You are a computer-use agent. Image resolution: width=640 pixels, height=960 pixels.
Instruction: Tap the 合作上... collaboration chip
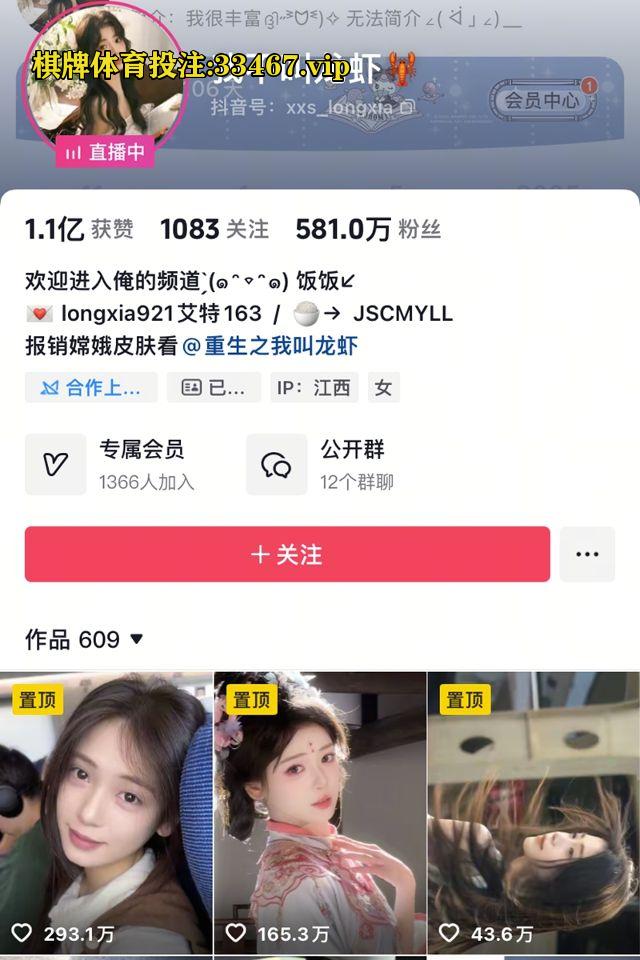[91, 388]
